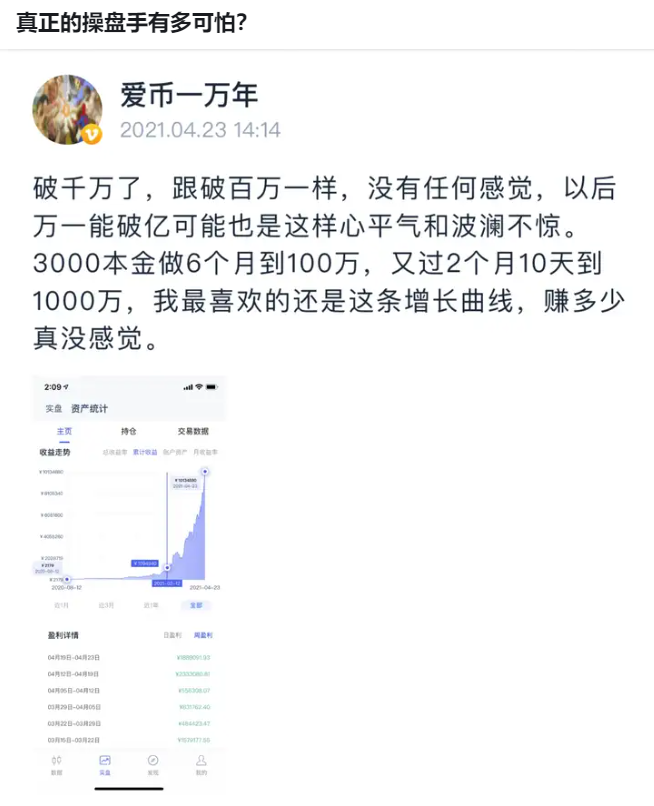Enlarge the attached asset statistics screenshot
Image resolution: width=654 pixels, height=806 pixels.
pyautogui.click(x=129, y=583)
